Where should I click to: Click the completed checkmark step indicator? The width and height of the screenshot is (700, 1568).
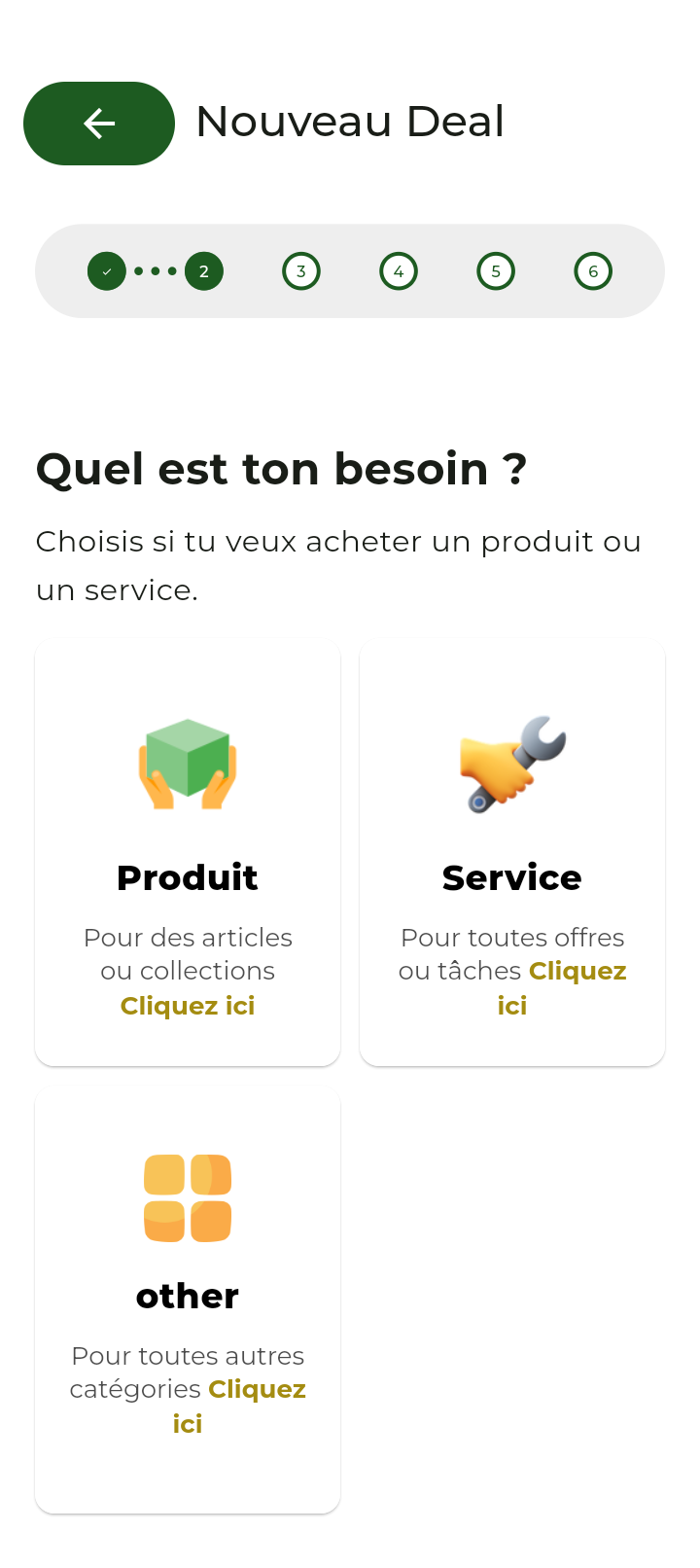(106, 271)
